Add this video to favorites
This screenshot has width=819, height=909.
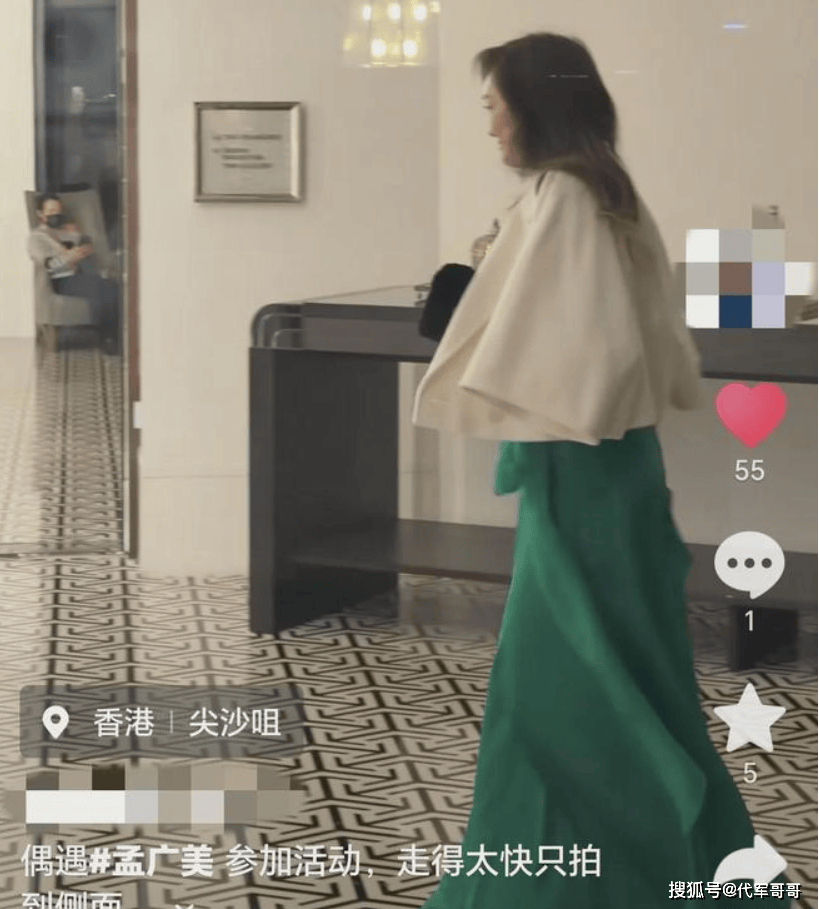(749, 719)
